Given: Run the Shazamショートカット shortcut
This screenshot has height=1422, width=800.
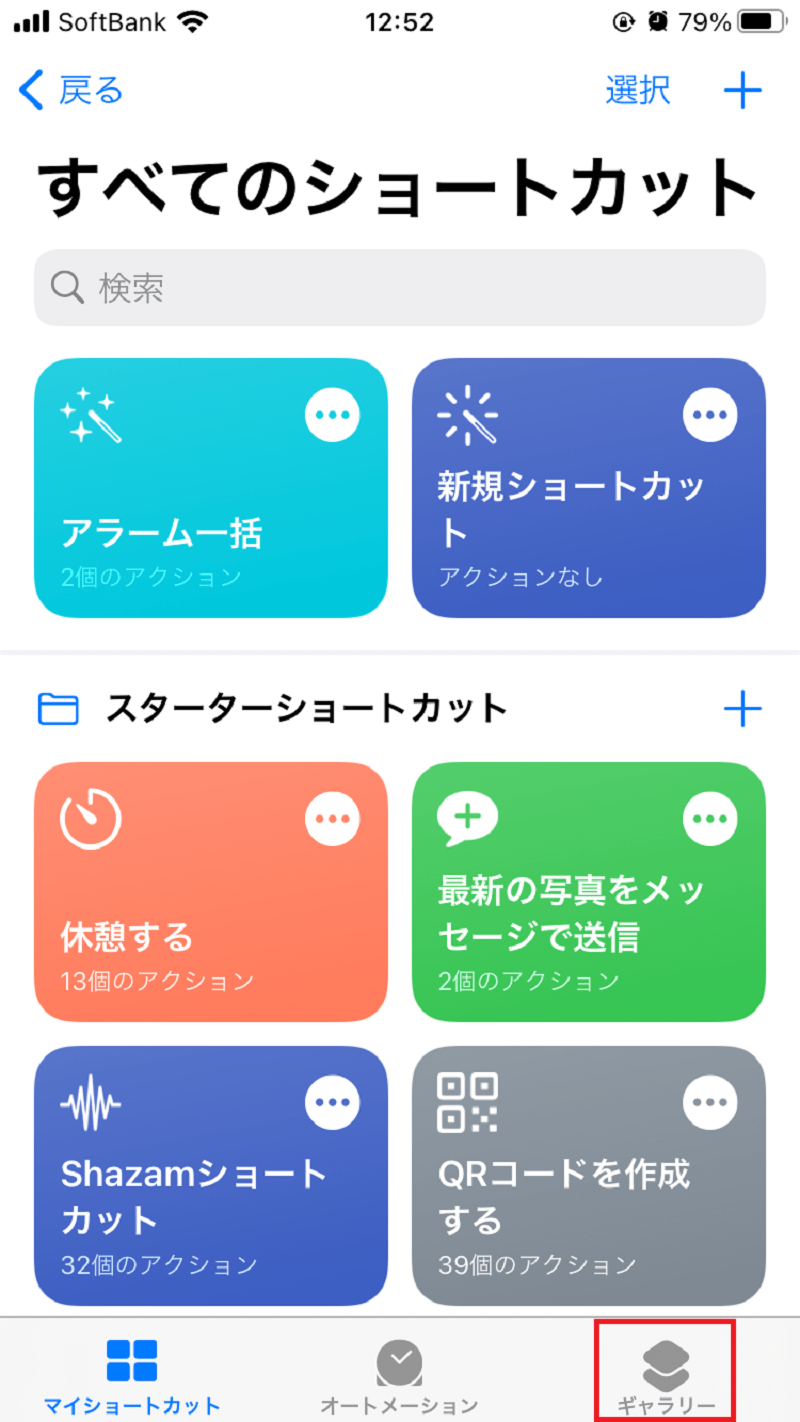Looking at the screenshot, I should 180,1200.
